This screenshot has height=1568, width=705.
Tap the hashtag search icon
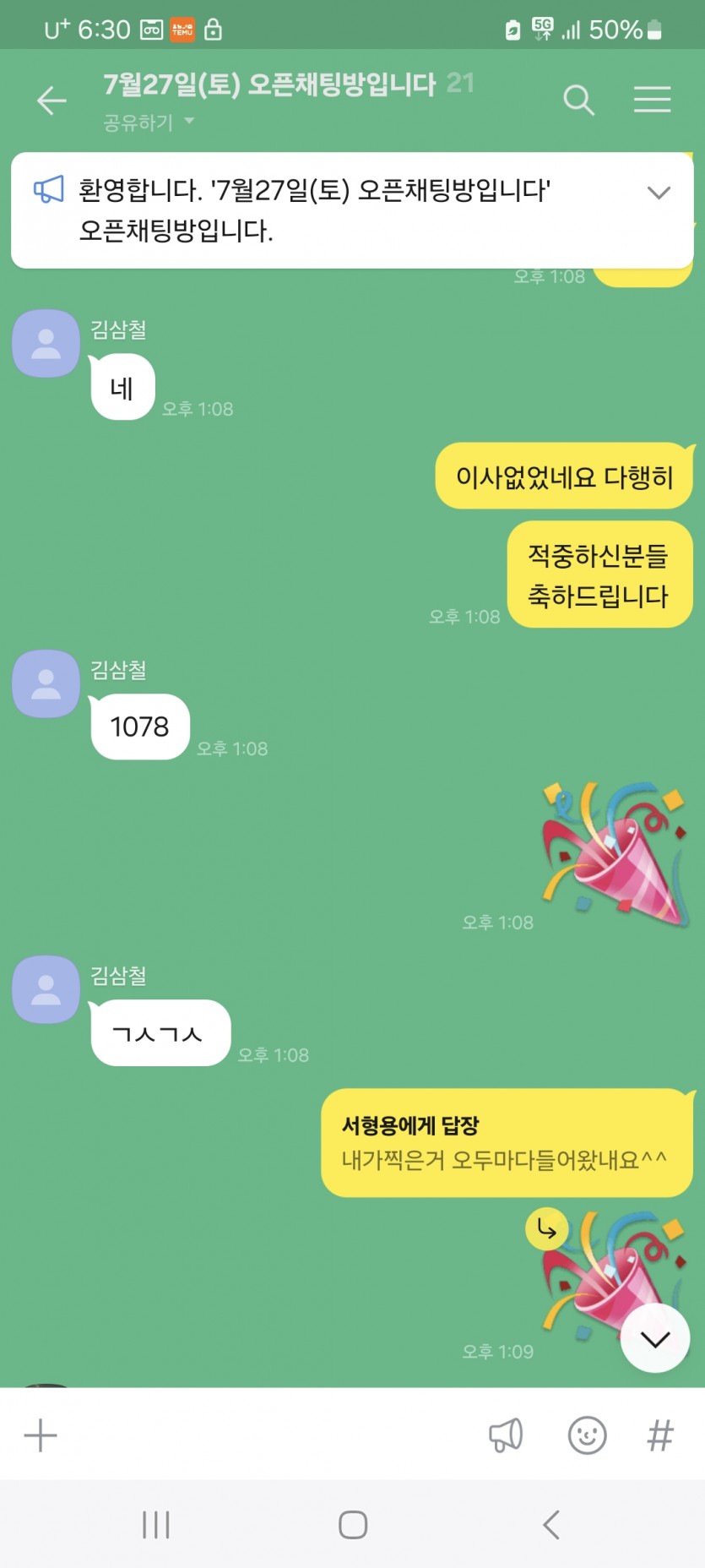[659, 1435]
